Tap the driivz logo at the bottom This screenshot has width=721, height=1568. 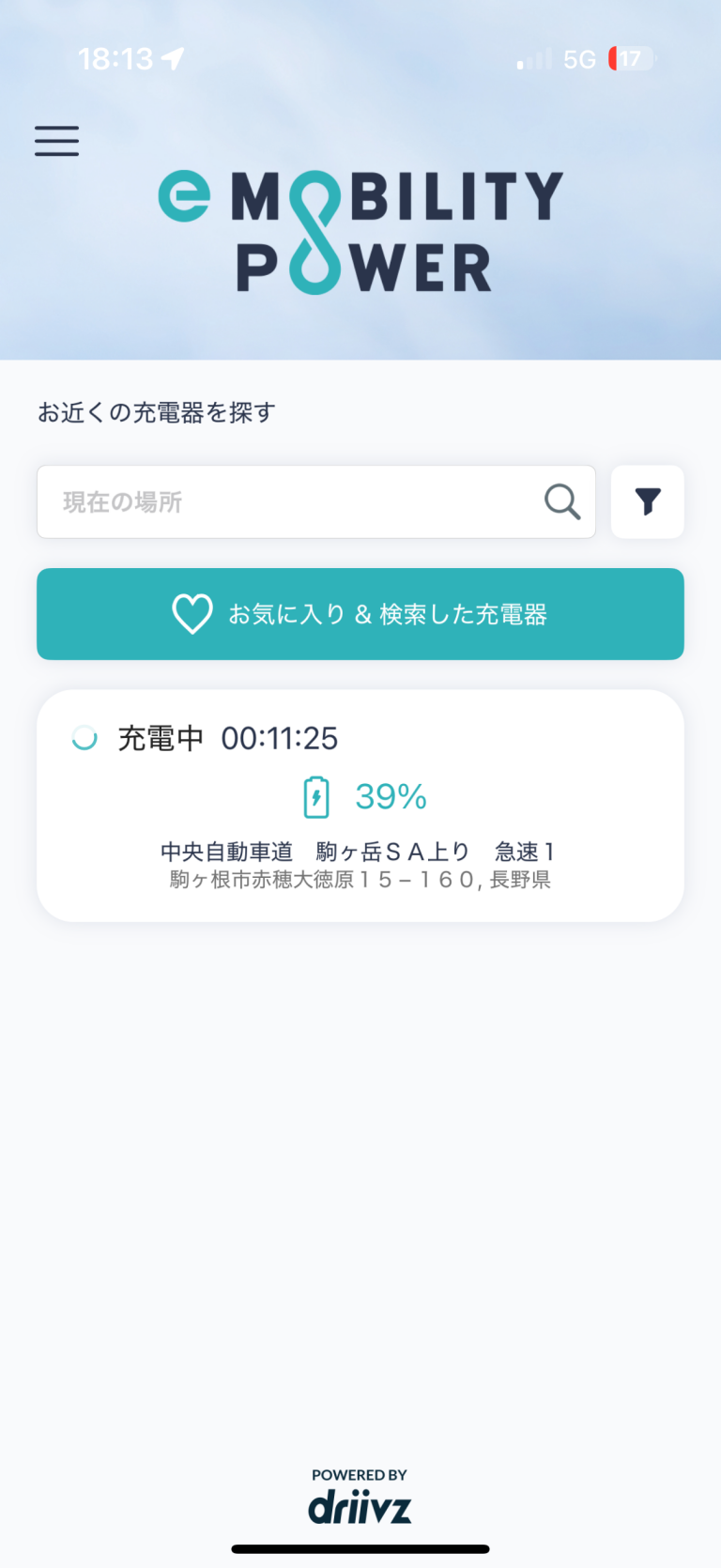click(x=360, y=1502)
